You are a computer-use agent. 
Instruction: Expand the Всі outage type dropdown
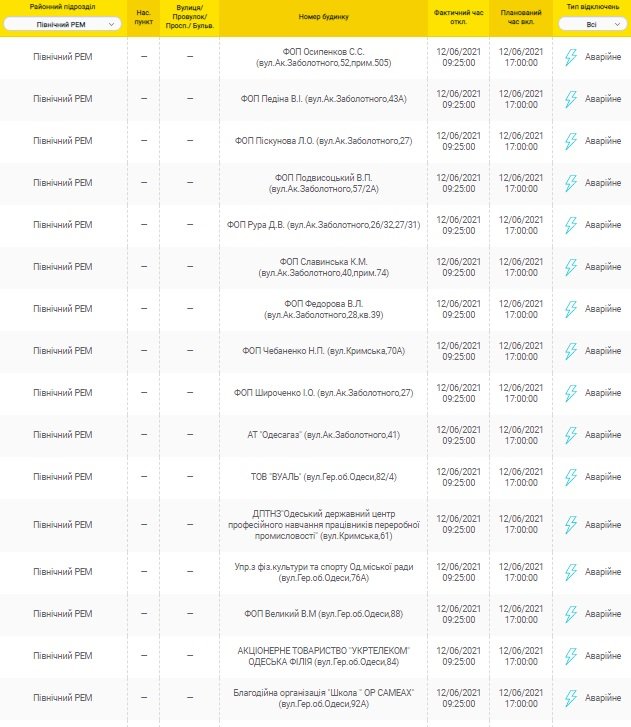coord(592,24)
